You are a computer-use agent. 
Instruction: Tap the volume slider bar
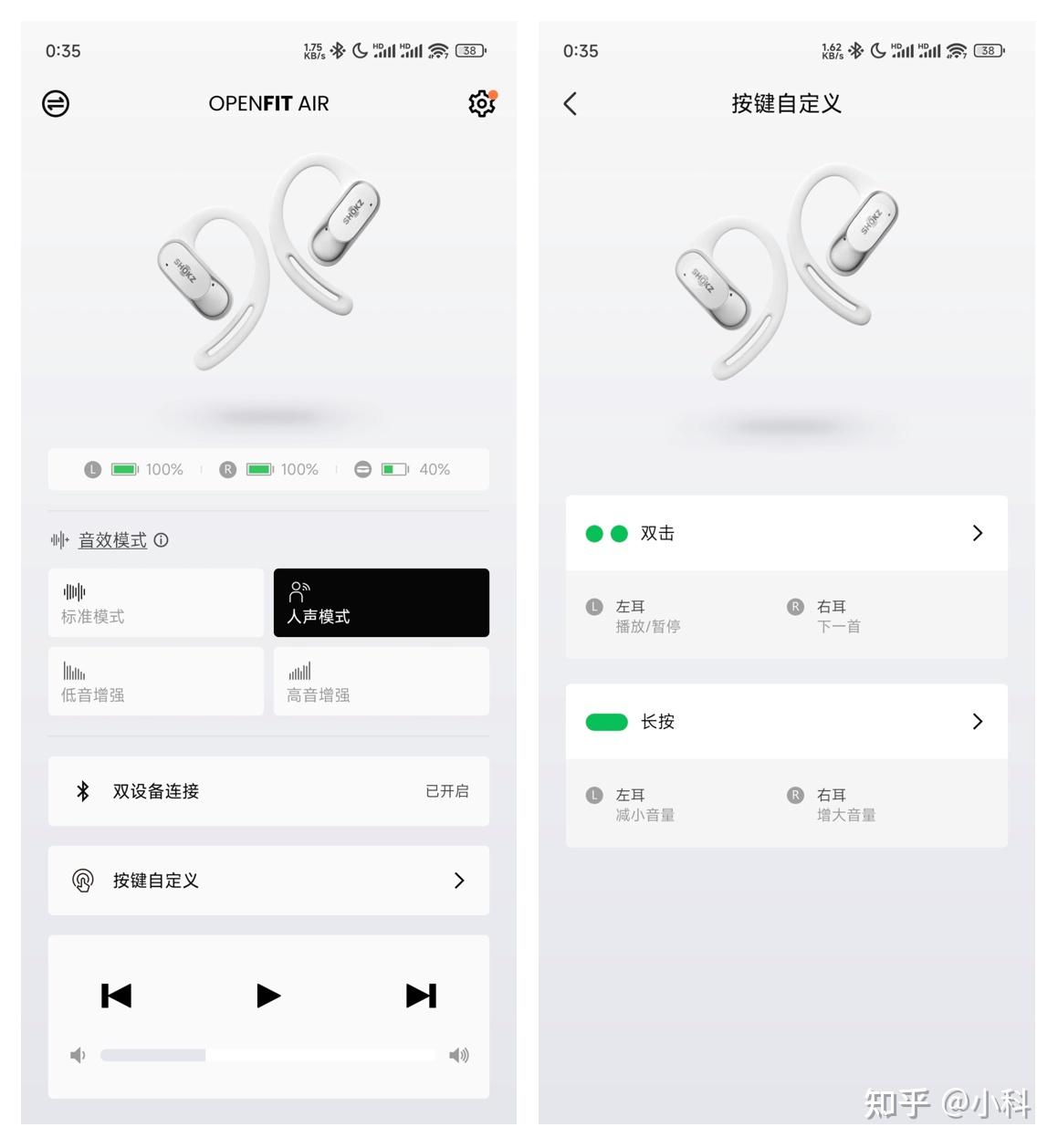click(x=268, y=1056)
